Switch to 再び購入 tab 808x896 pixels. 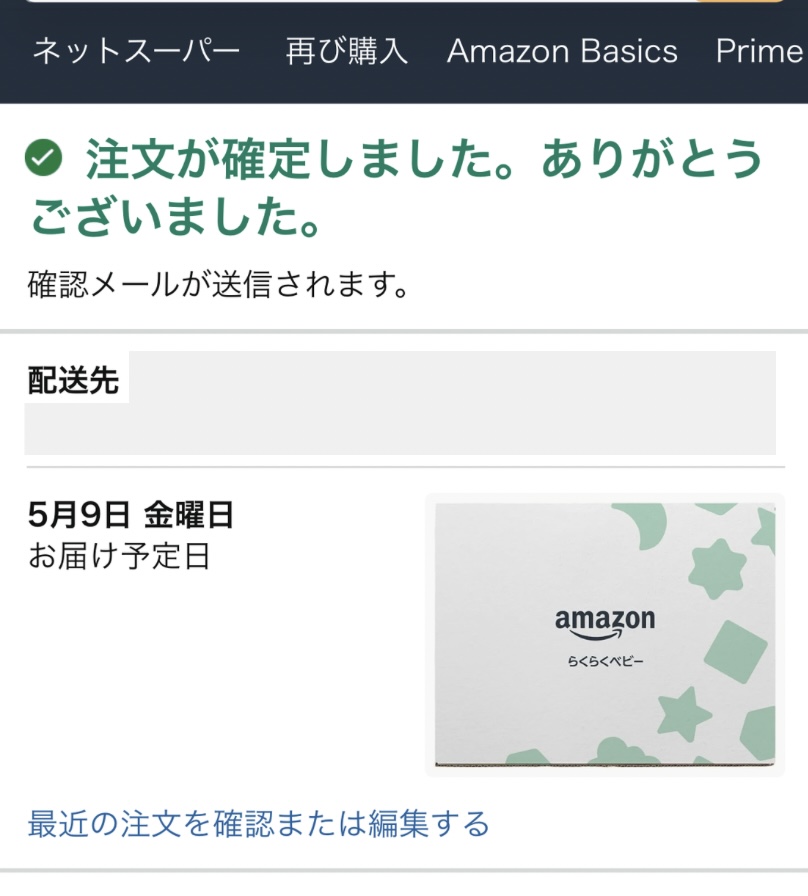347,52
